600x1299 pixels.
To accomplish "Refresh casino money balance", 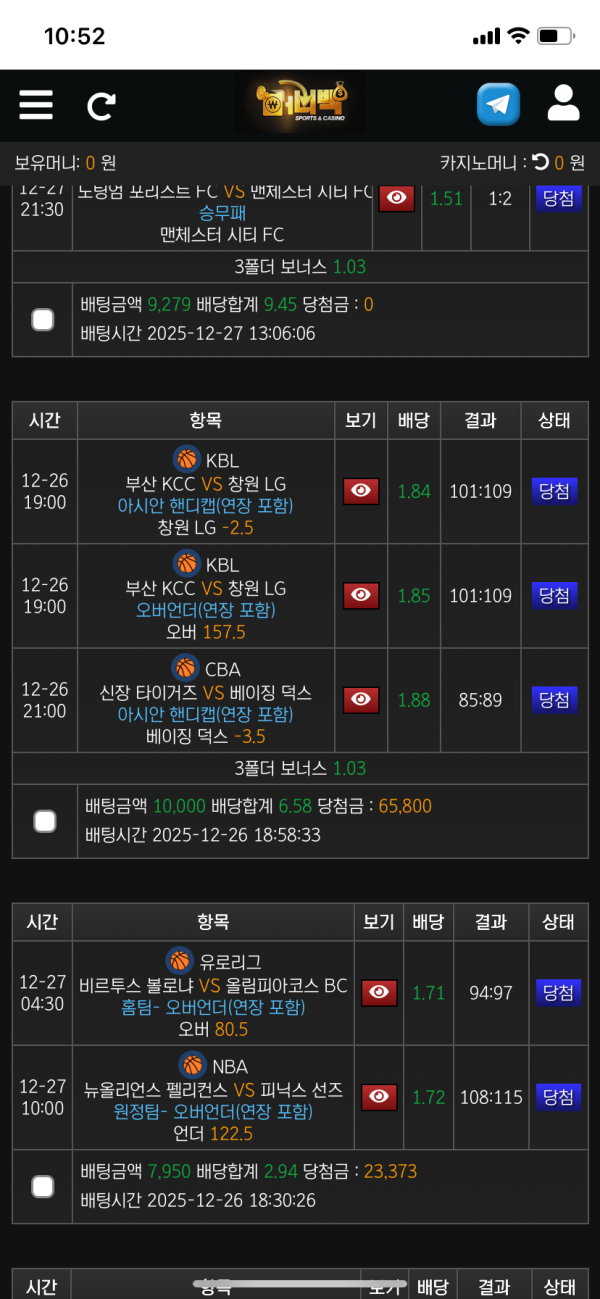I will coord(541,162).
